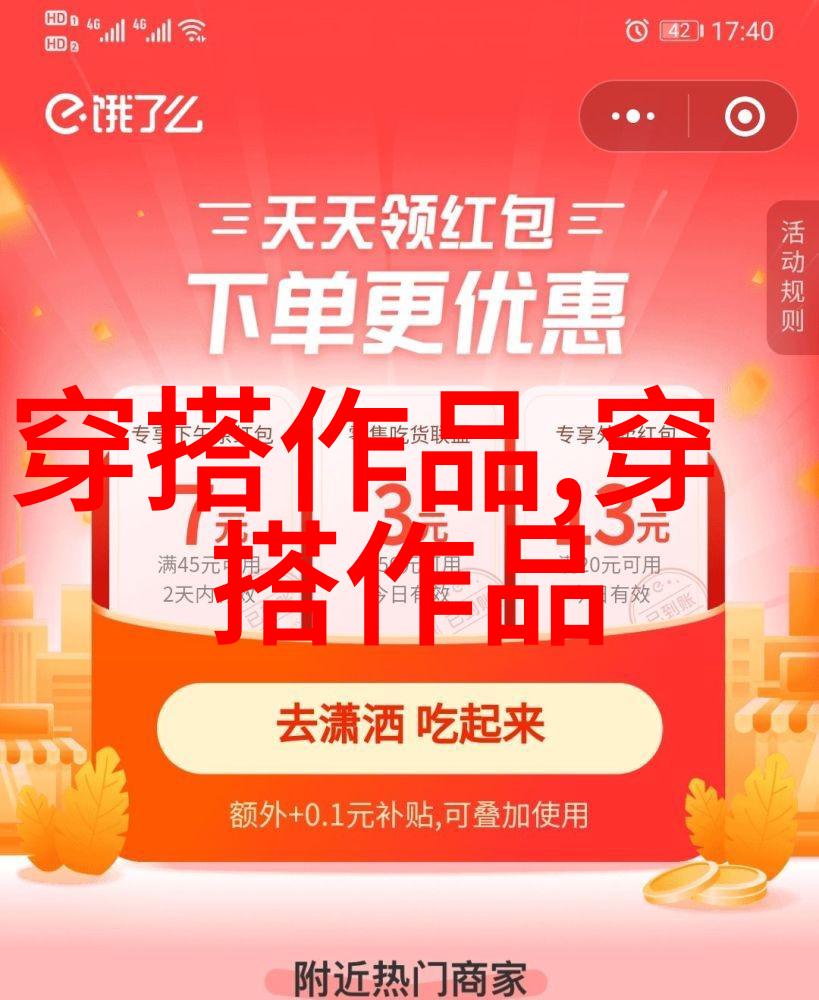Open the 活动规则 side tab
The height and width of the screenshot is (1000, 819).
(792, 276)
